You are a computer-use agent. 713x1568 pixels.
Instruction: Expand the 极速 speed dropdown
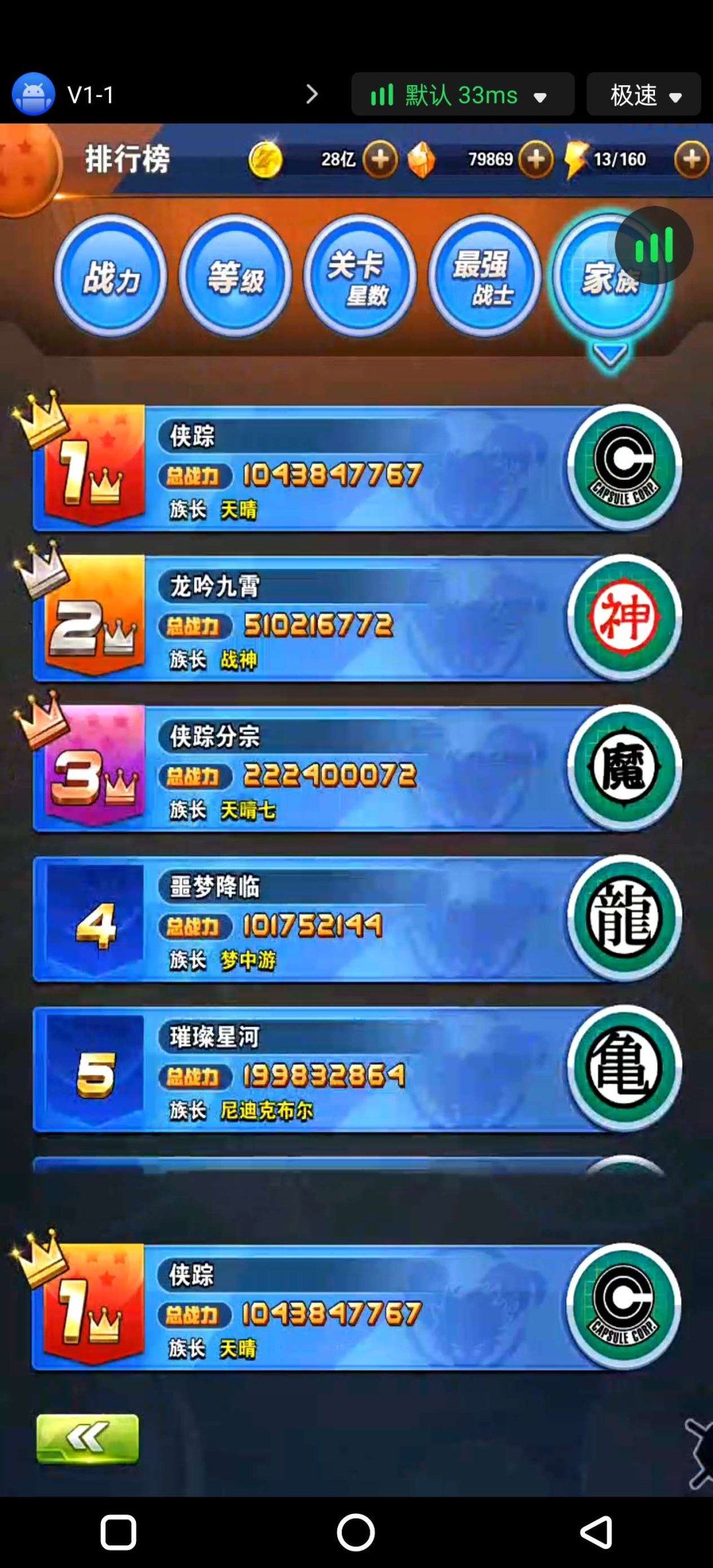pyautogui.click(x=642, y=94)
